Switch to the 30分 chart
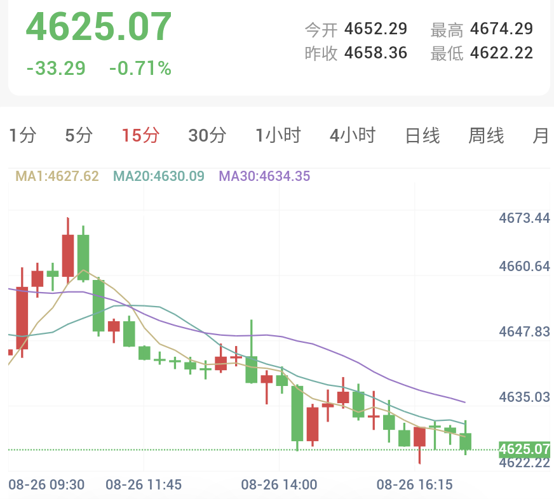Viewport: 554px width, 499px height. (x=207, y=135)
